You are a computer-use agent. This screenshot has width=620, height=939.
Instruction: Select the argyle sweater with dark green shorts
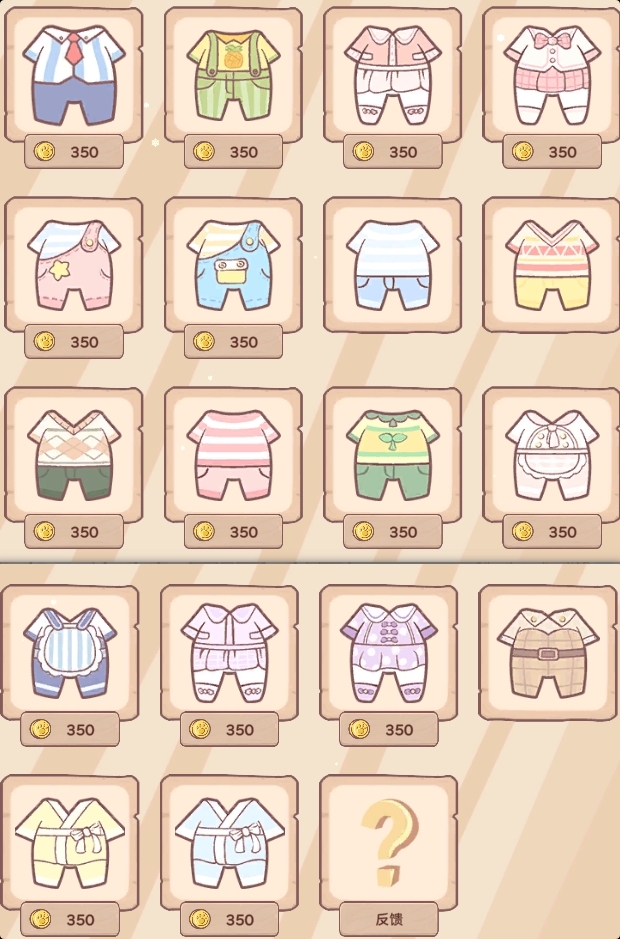[x=73, y=453]
